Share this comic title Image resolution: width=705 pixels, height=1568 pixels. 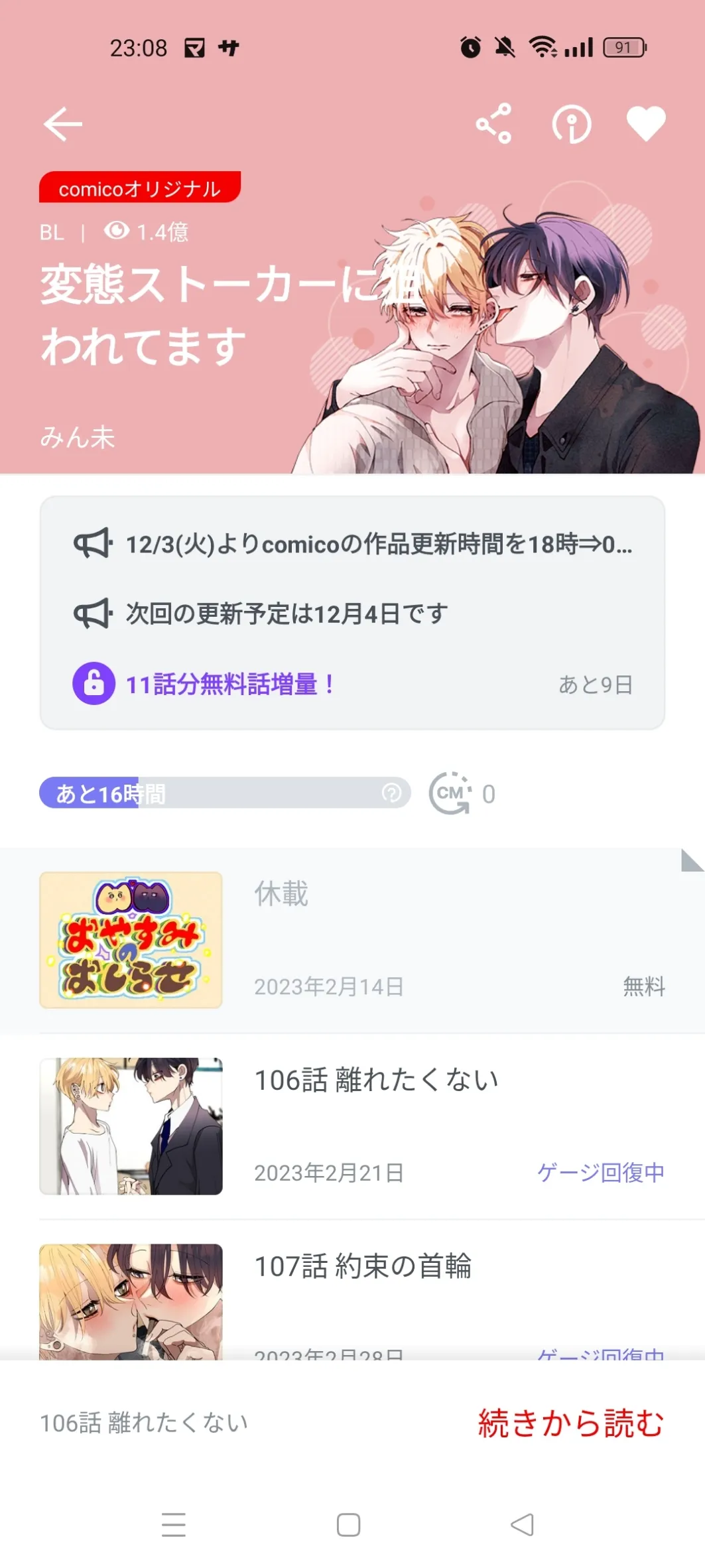click(x=494, y=123)
